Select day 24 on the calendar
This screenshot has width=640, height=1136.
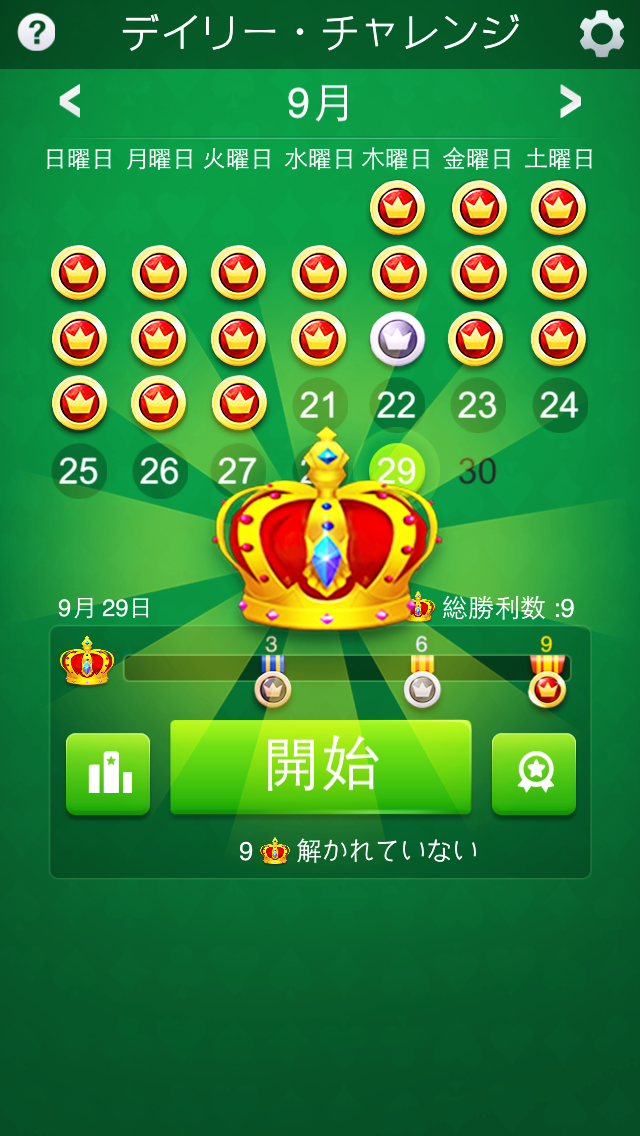click(558, 405)
